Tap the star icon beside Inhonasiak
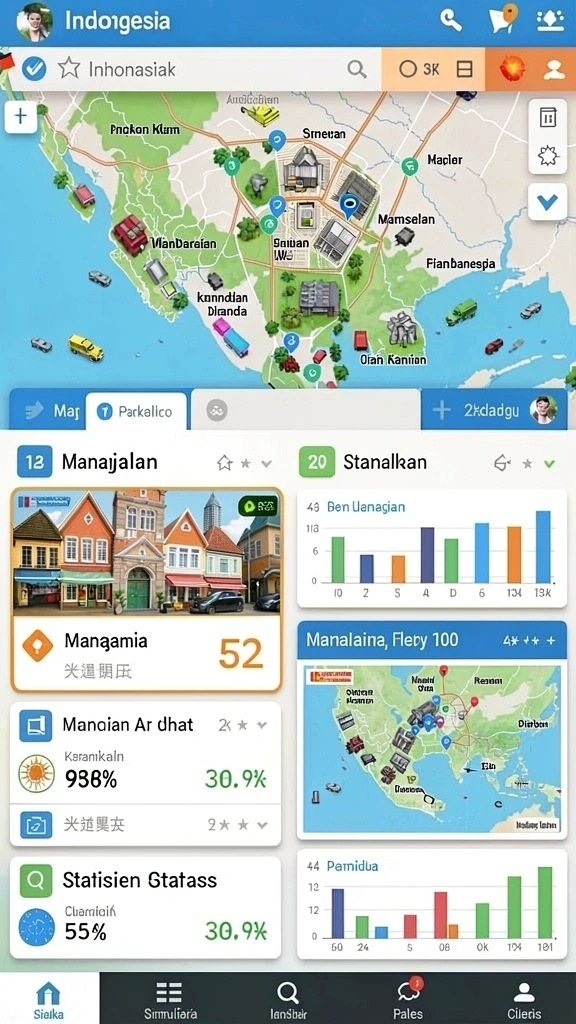 pos(69,69)
